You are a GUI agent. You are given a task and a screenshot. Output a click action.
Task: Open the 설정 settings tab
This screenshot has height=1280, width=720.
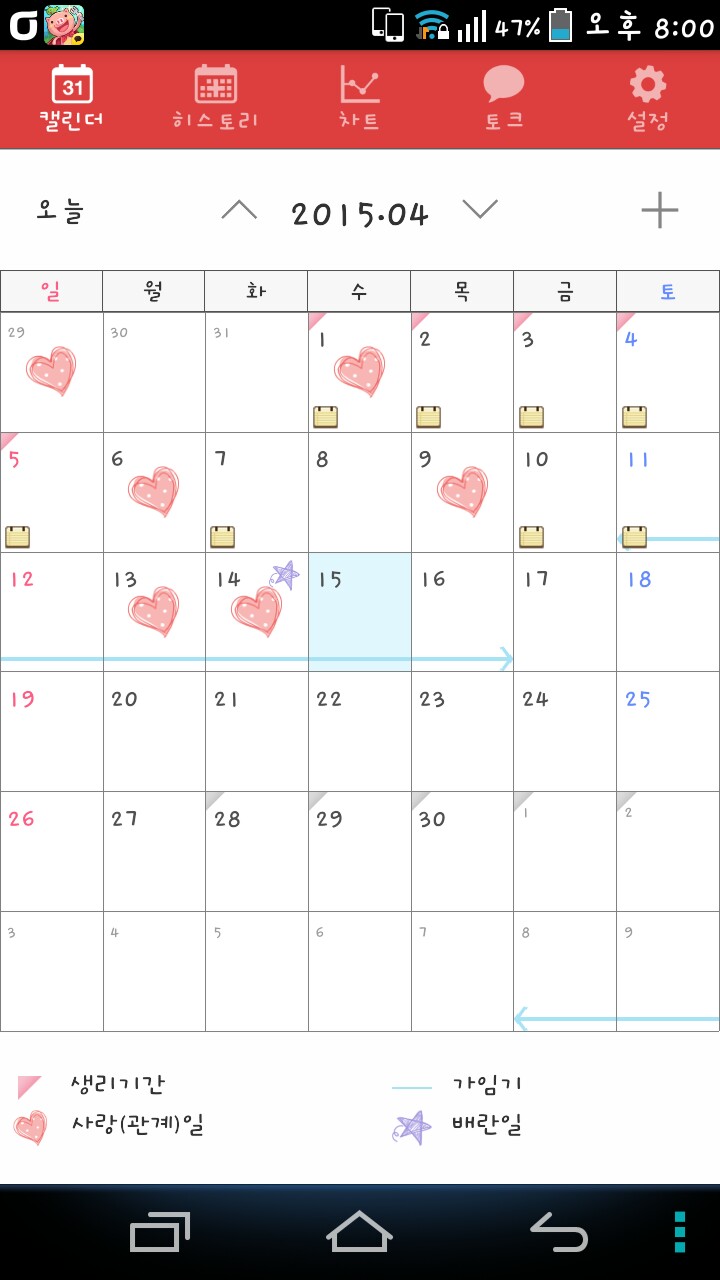(x=647, y=98)
